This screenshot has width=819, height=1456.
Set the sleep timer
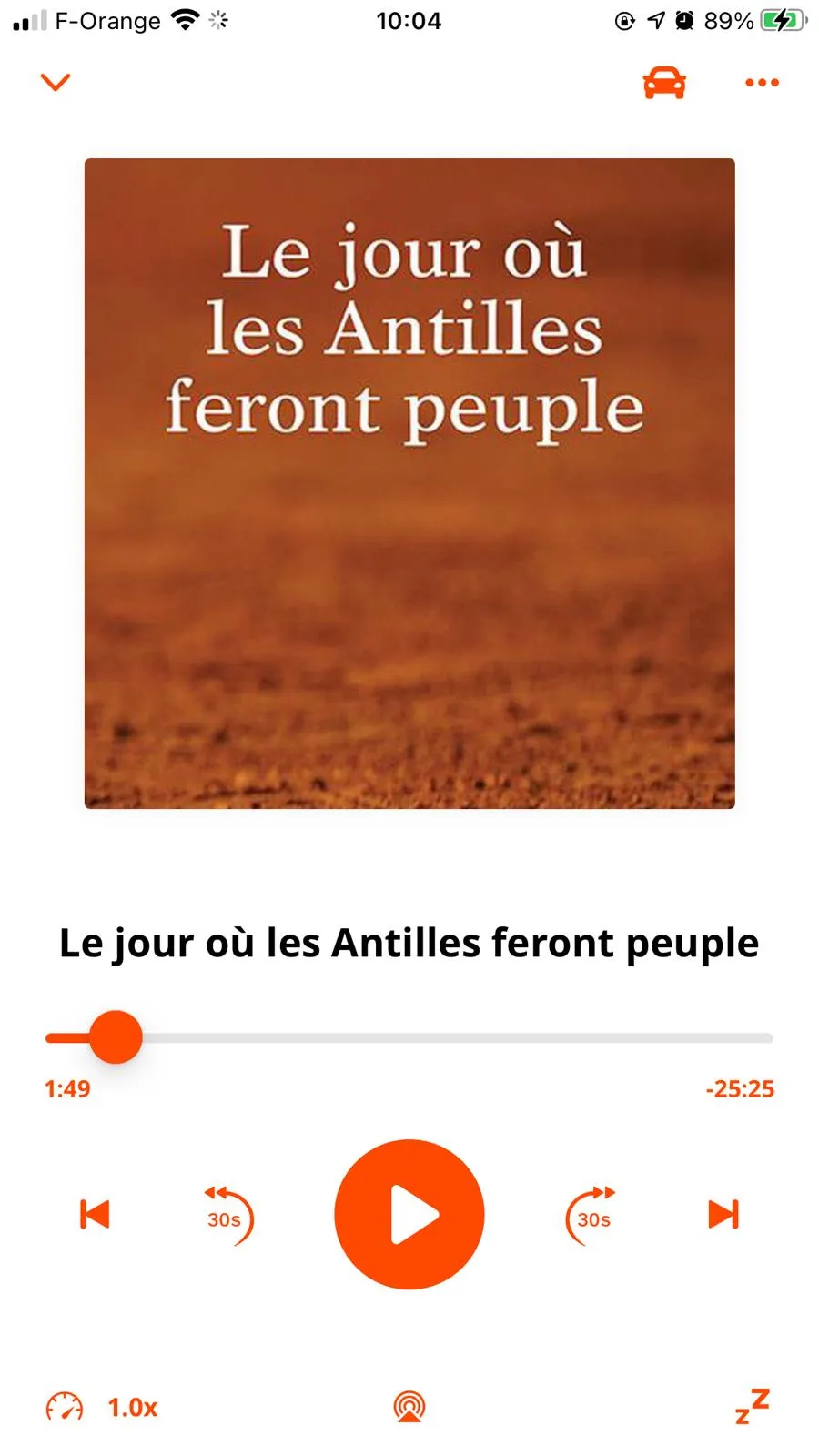[x=753, y=1406]
